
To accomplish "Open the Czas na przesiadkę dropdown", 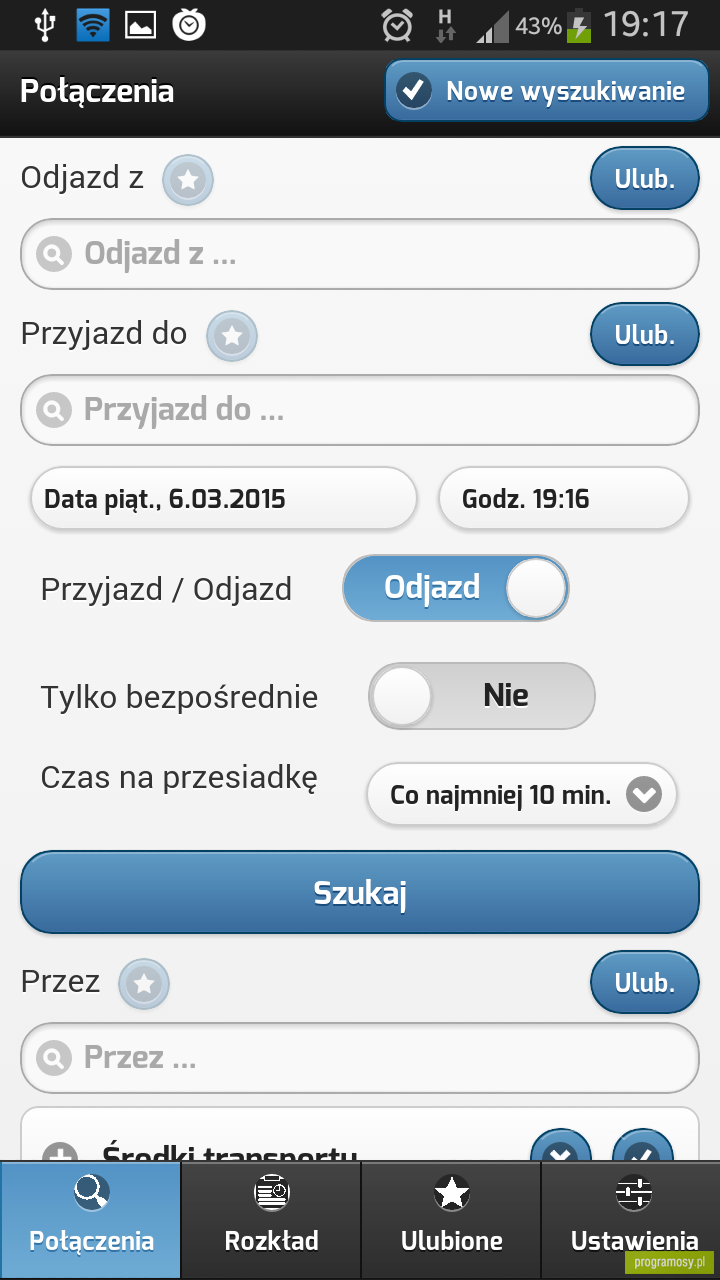I will pos(522,796).
